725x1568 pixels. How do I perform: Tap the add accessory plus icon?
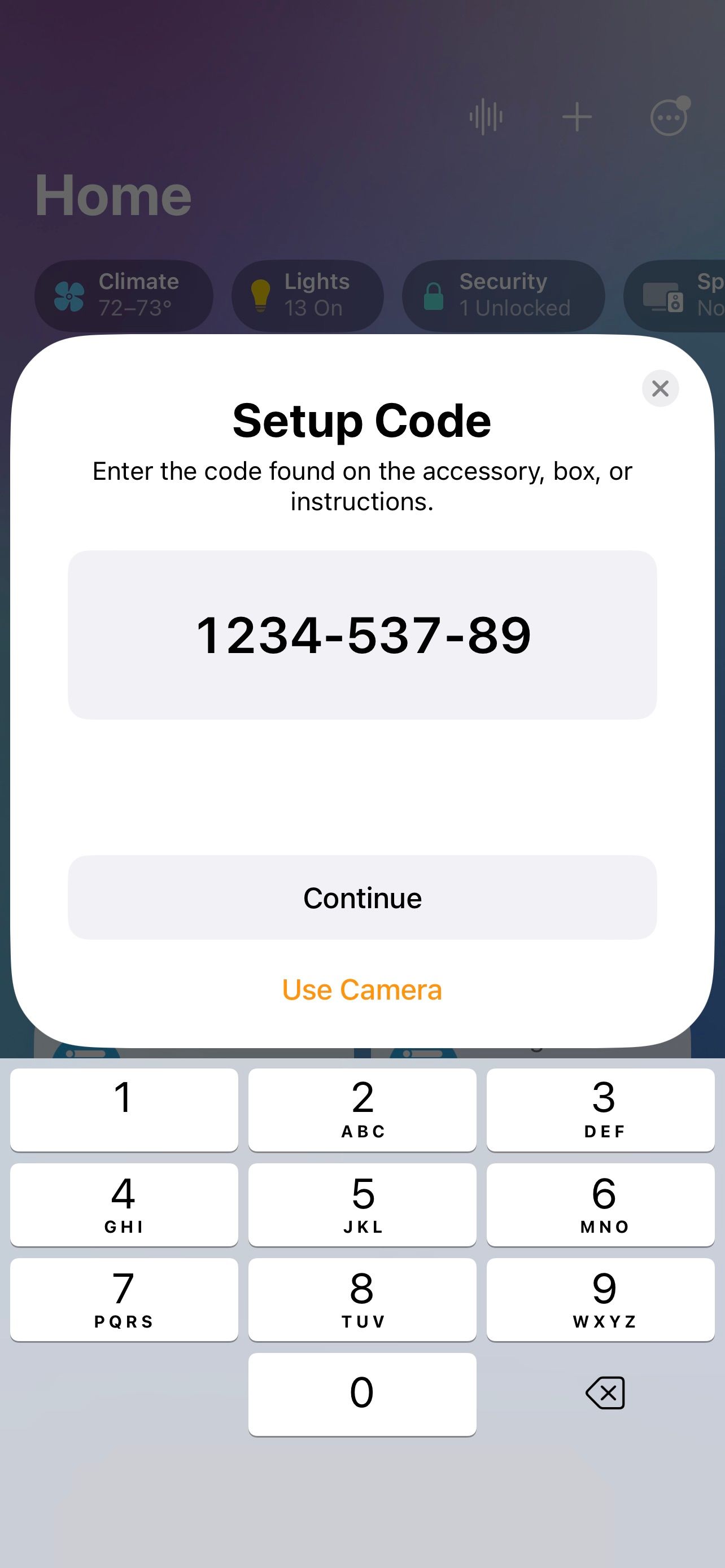click(x=577, y=117)
